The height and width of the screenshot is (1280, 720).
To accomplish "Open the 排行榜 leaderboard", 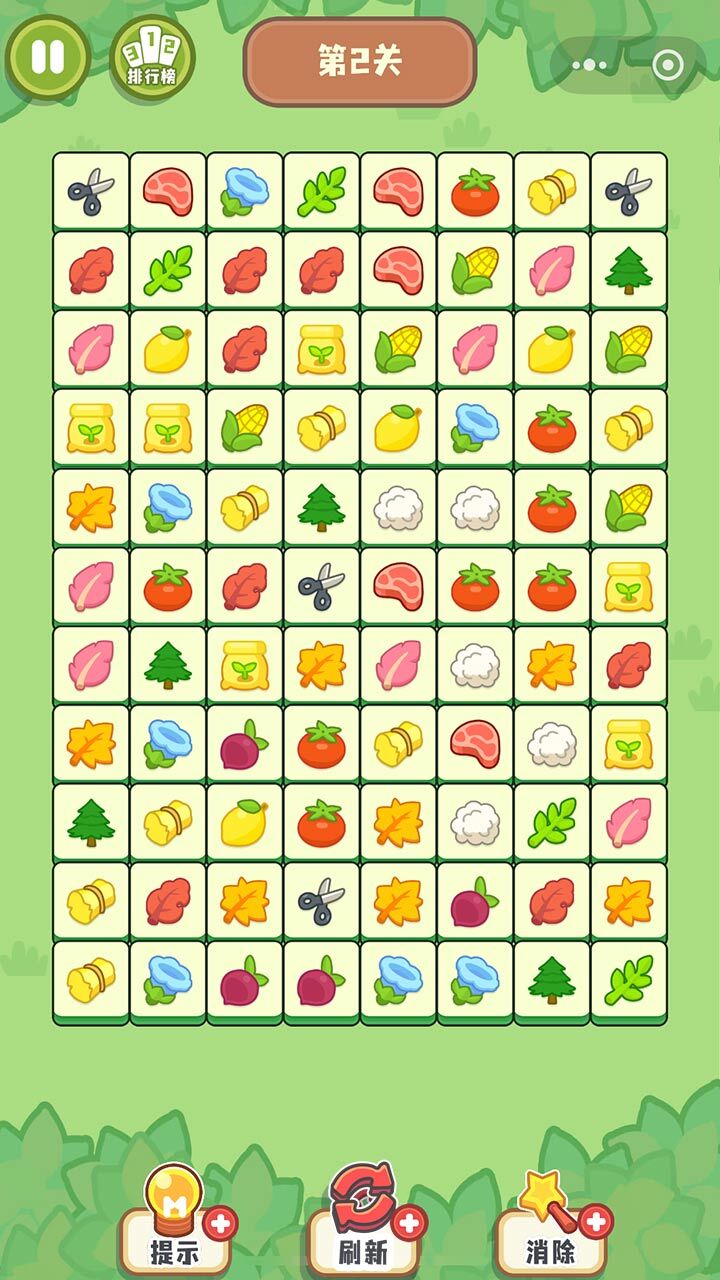I will click(x=152, y=58).
